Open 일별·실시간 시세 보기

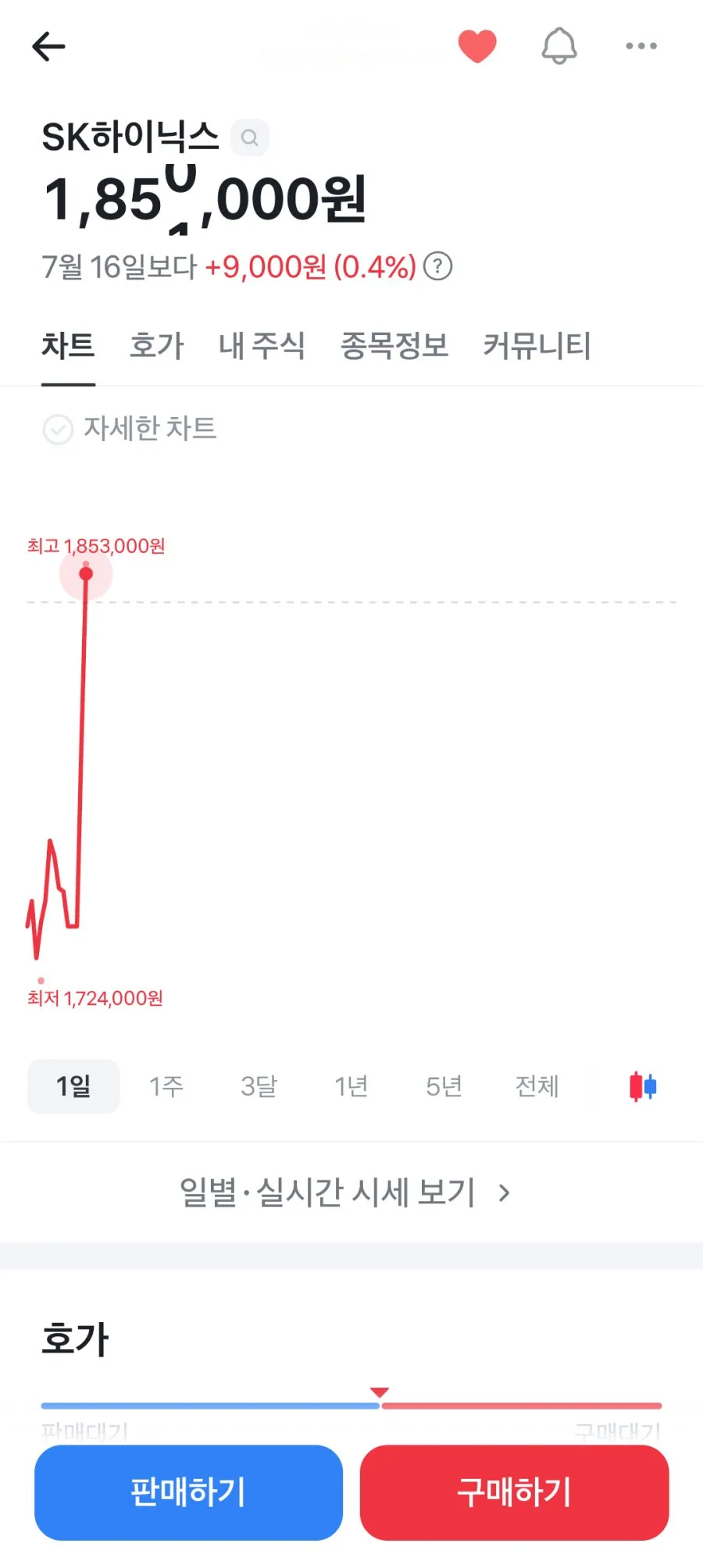[x=345, y=1192]
